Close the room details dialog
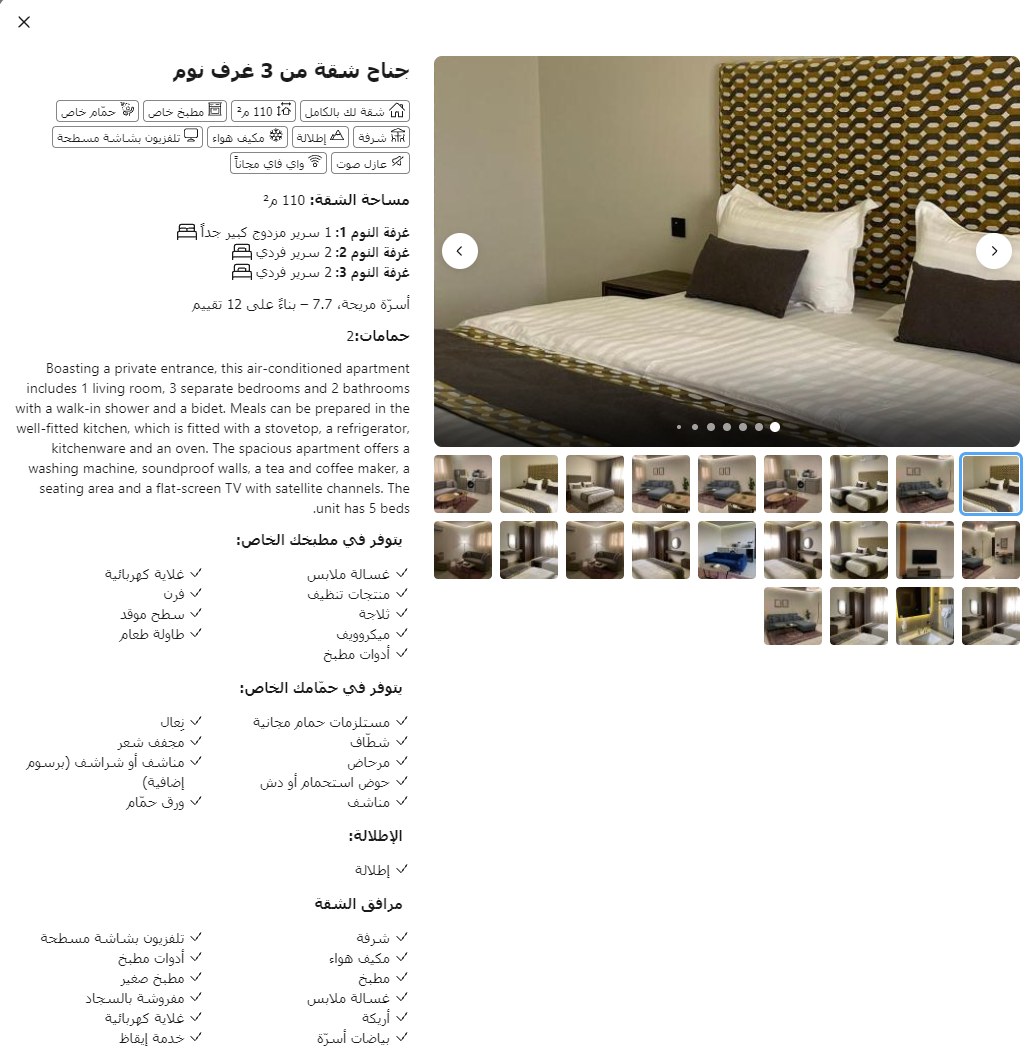The height and width of the screenshot is (1050, 1028). point(24,22)
